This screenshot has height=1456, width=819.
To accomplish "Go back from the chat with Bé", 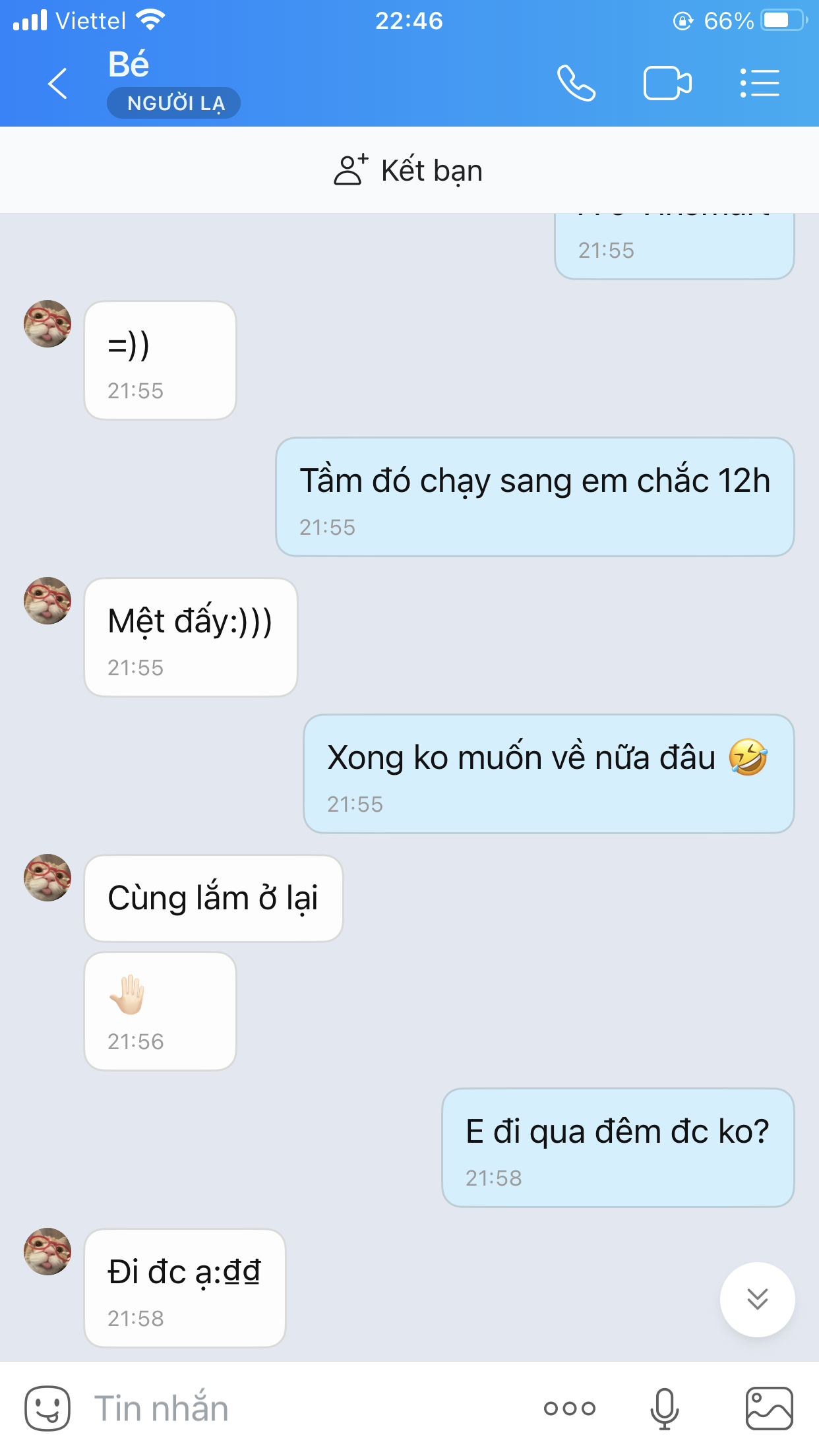I will pyautogui.click(x=58, y=84).
